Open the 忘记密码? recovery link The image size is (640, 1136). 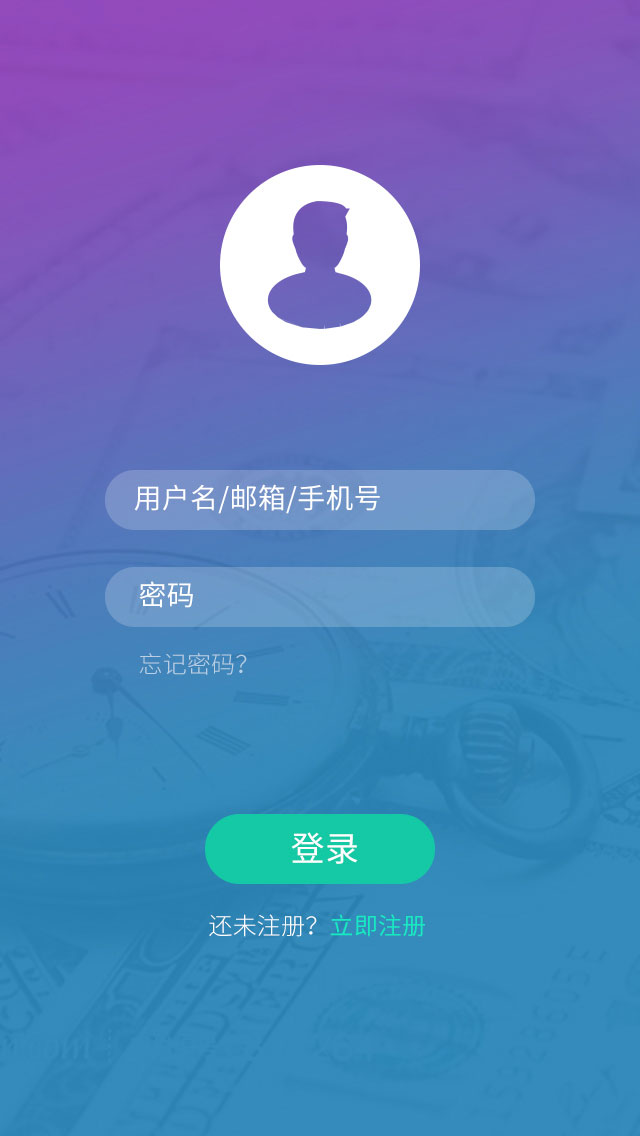pos(193,664)
